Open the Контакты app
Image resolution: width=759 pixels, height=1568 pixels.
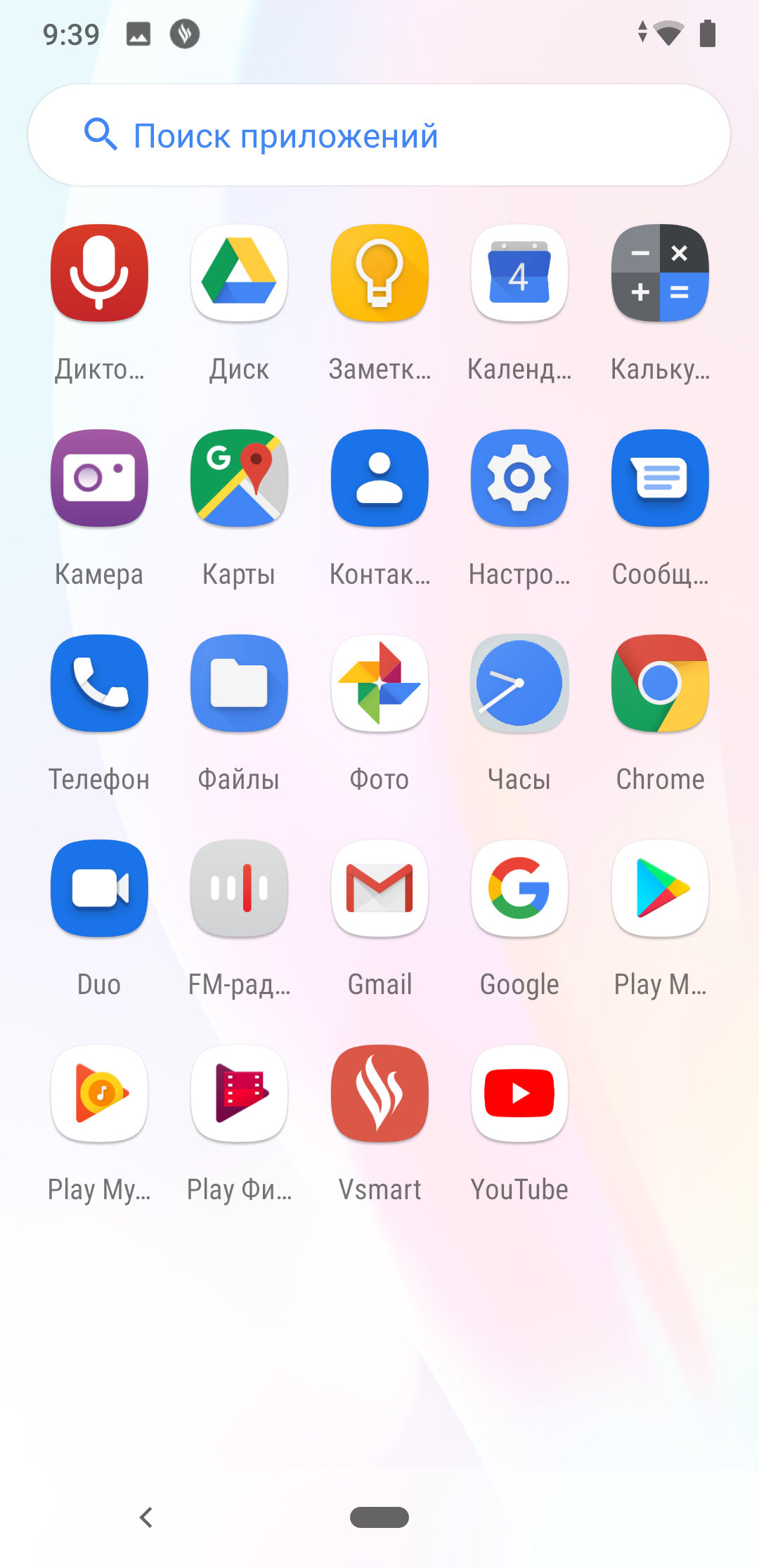(x=379, y=478)
